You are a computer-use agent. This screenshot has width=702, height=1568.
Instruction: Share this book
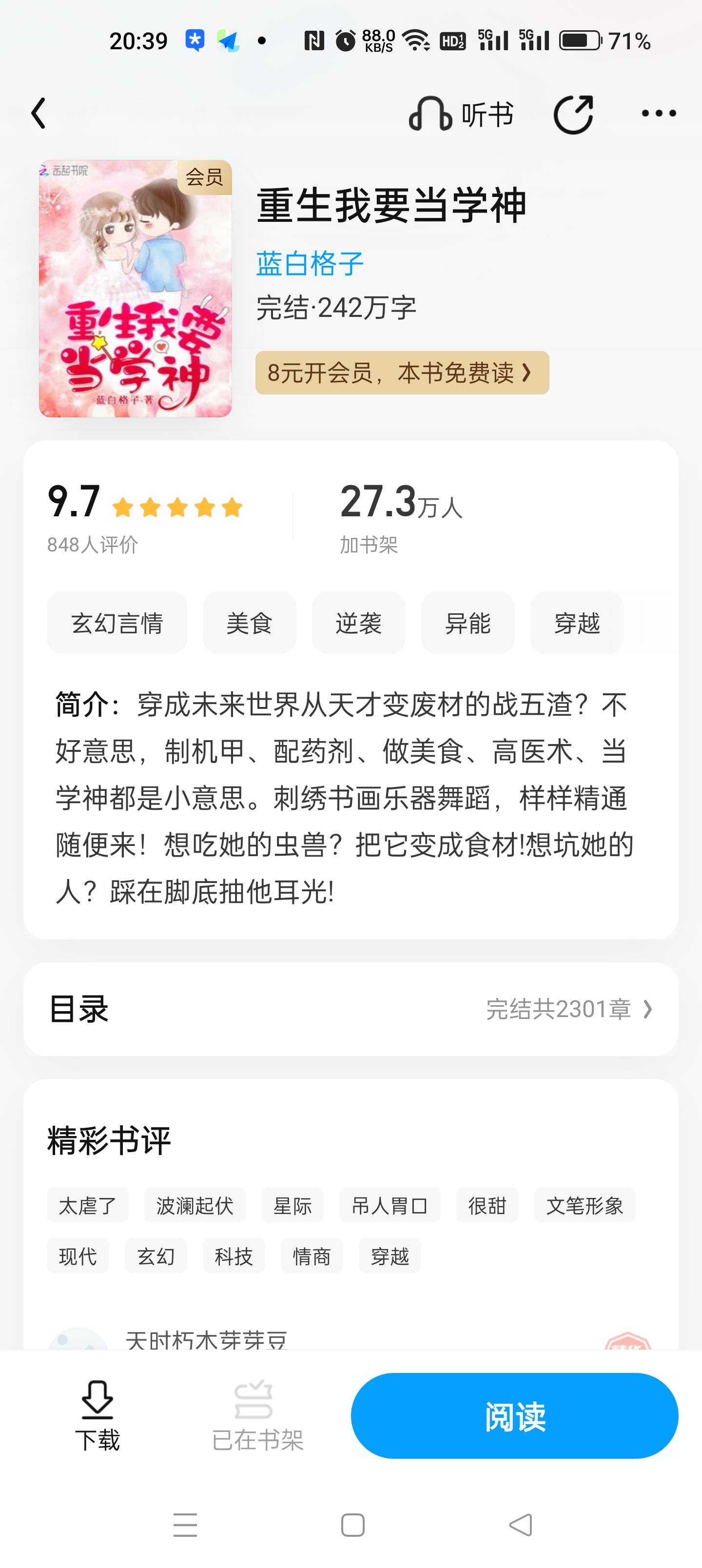pos(573,114)
